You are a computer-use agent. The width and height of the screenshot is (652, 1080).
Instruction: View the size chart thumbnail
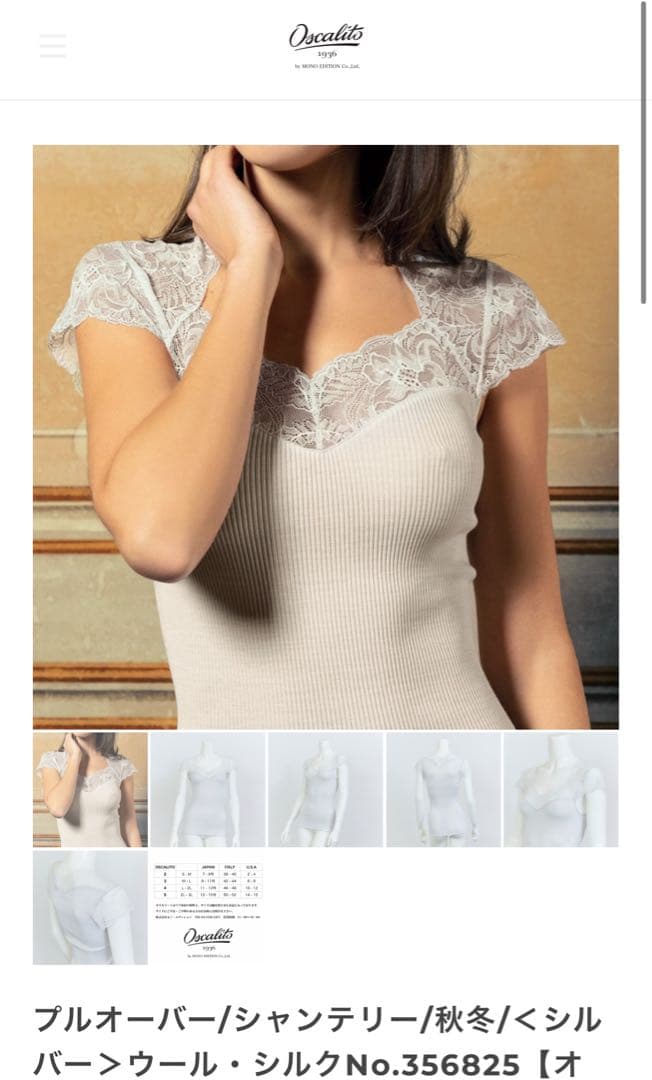coord(208,908)
